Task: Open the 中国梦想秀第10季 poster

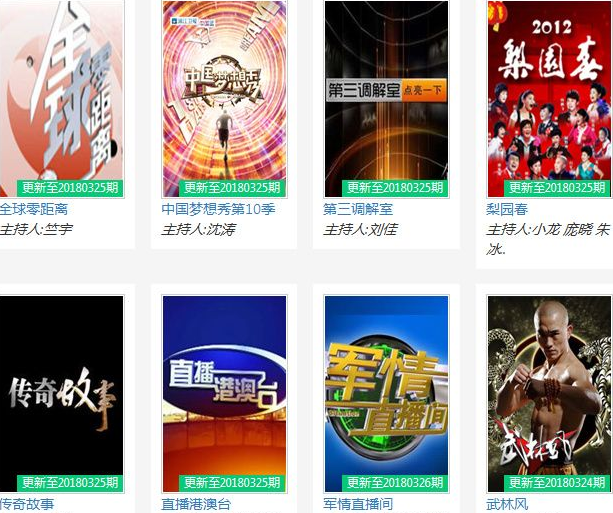Action: [x=224, y=99]
